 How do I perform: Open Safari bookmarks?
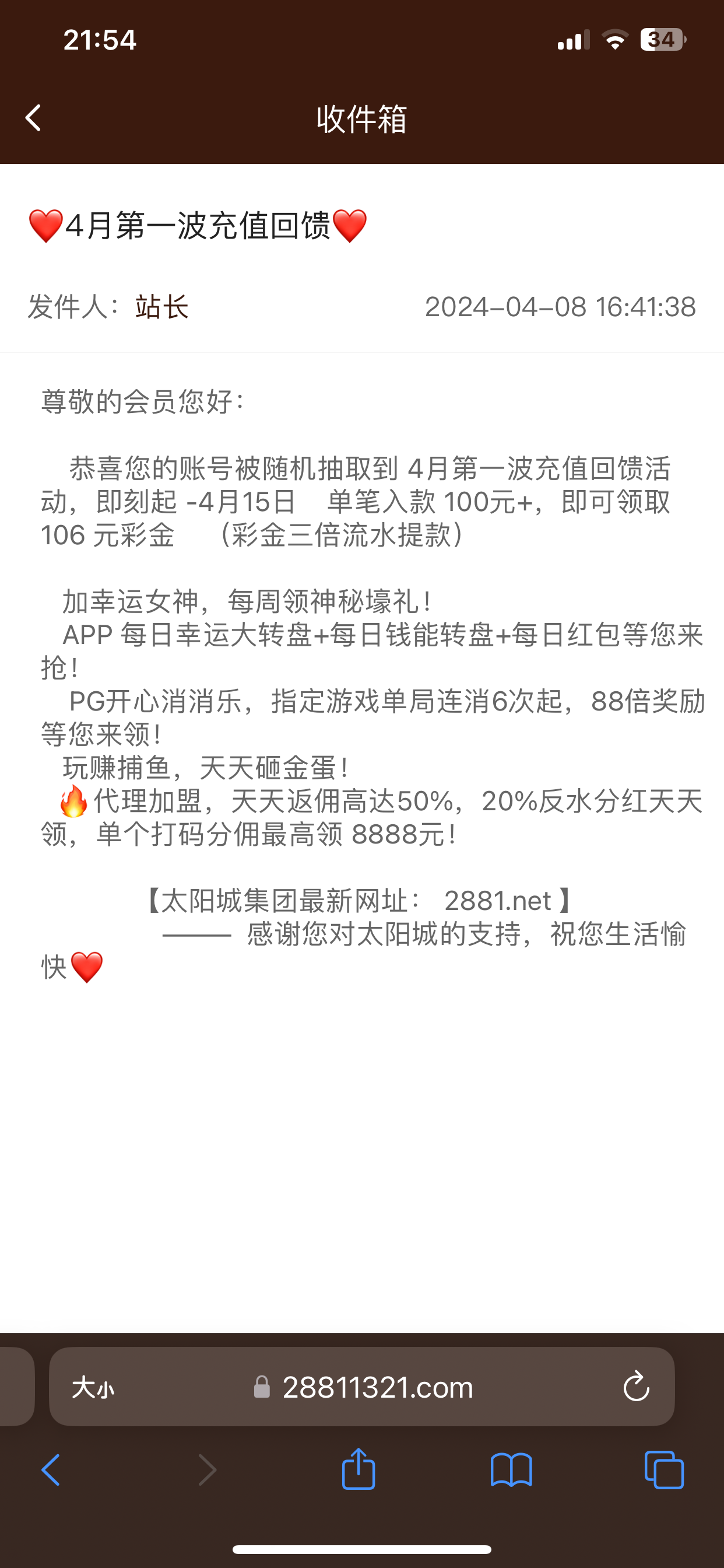point(511,1470)
